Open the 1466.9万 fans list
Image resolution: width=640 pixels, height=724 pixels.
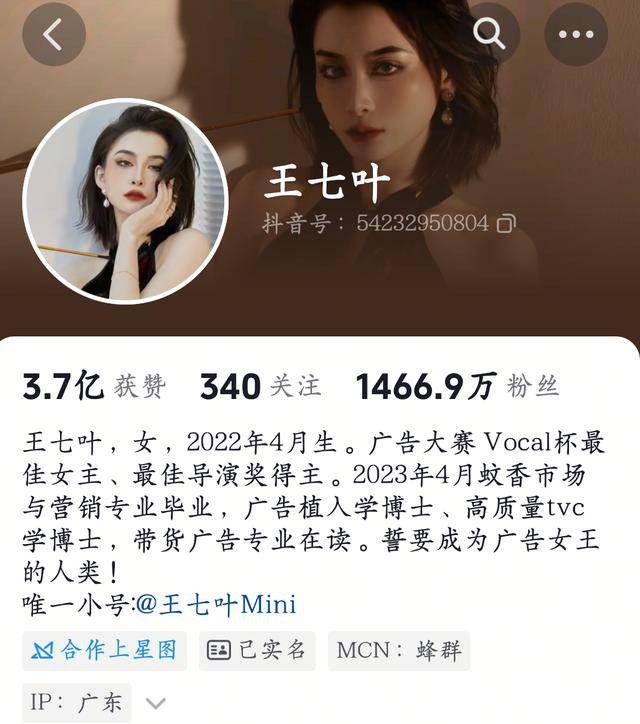pyautogui.click(x=456, y=386)
